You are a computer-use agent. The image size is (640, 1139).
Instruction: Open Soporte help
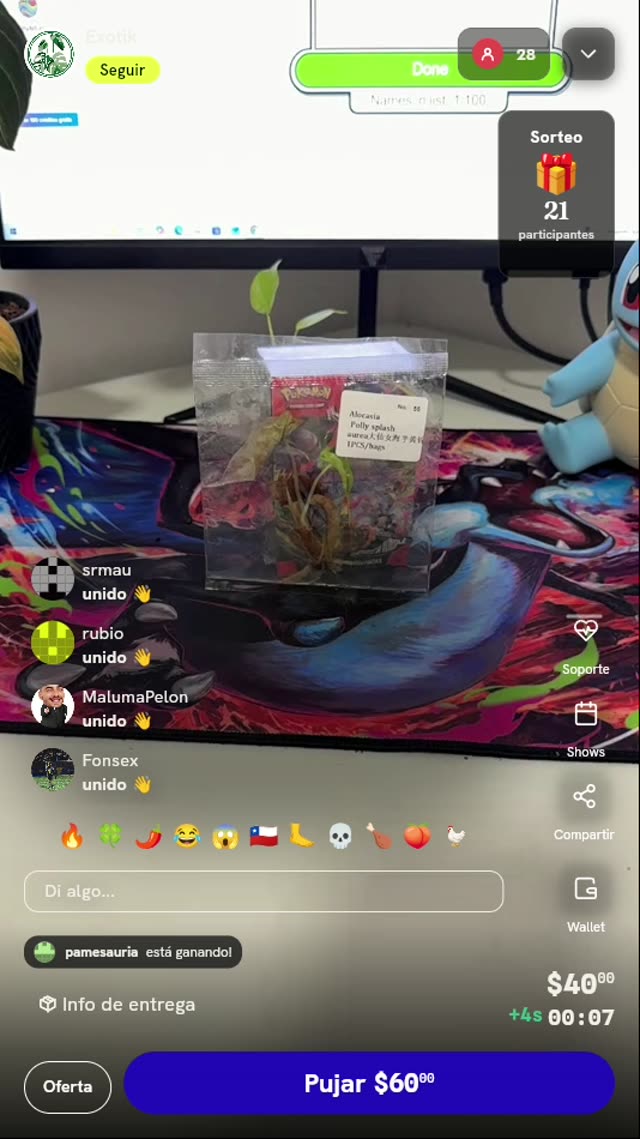586,645
